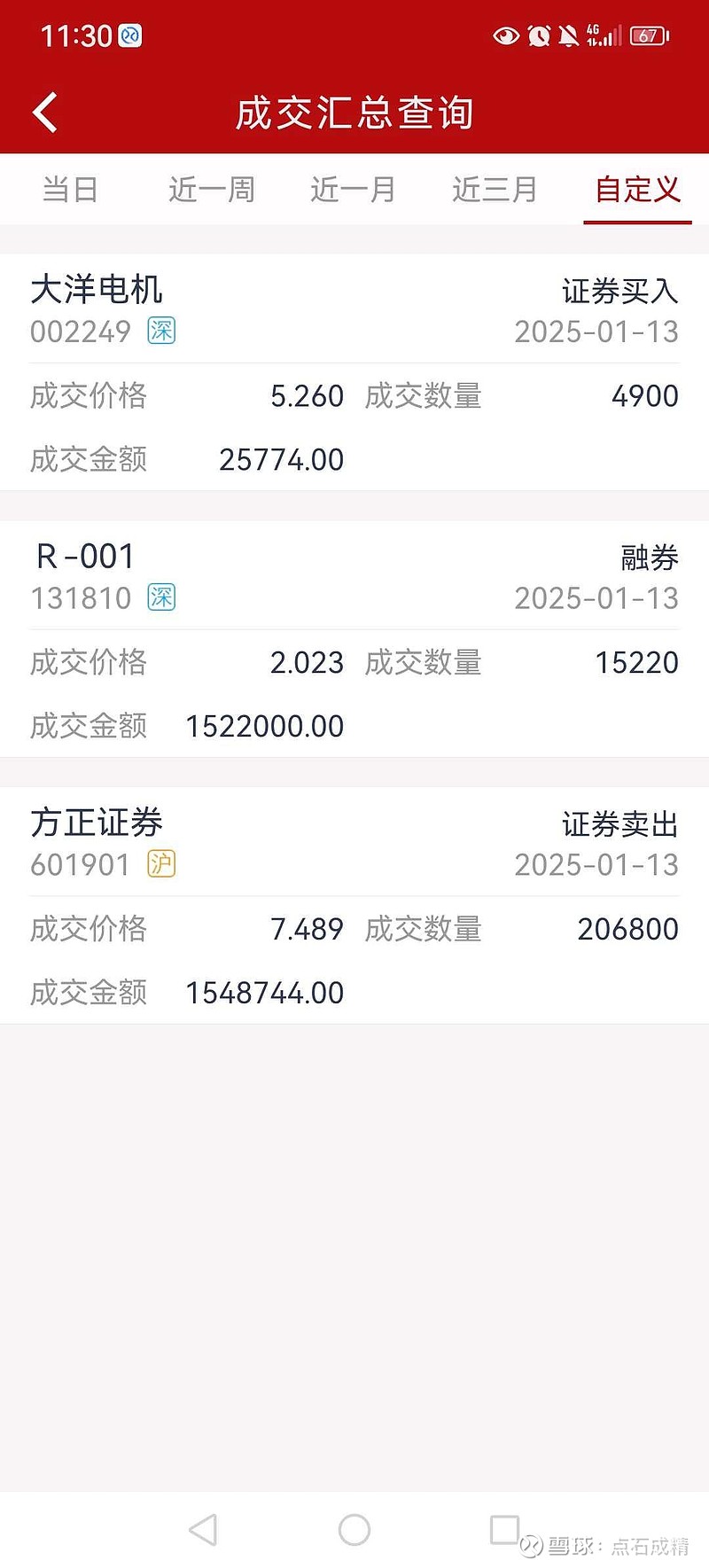Viewport: 709px width, 1568px height.
Task: Open the 近三月 tab
Action: 495,189
